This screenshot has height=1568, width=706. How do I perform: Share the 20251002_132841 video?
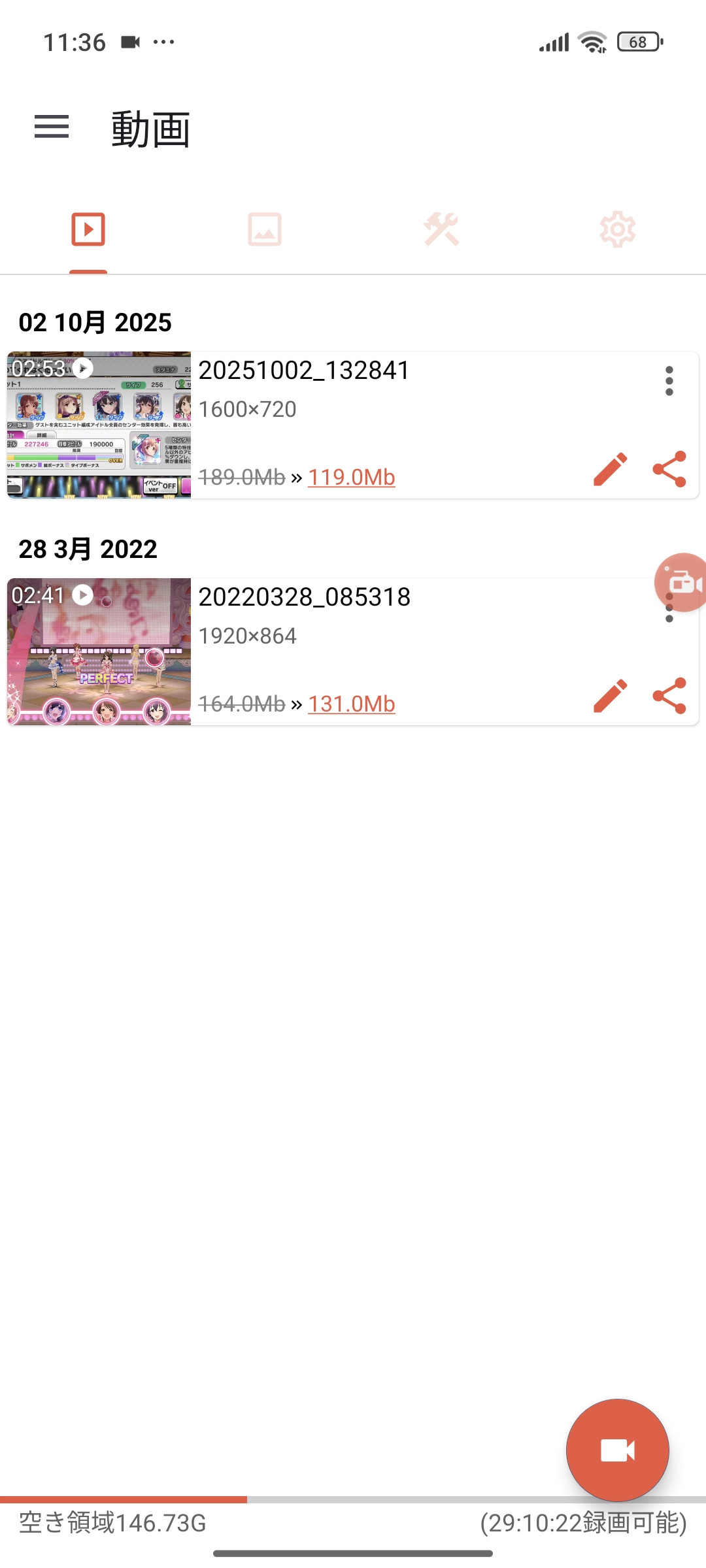coord(669,469)
